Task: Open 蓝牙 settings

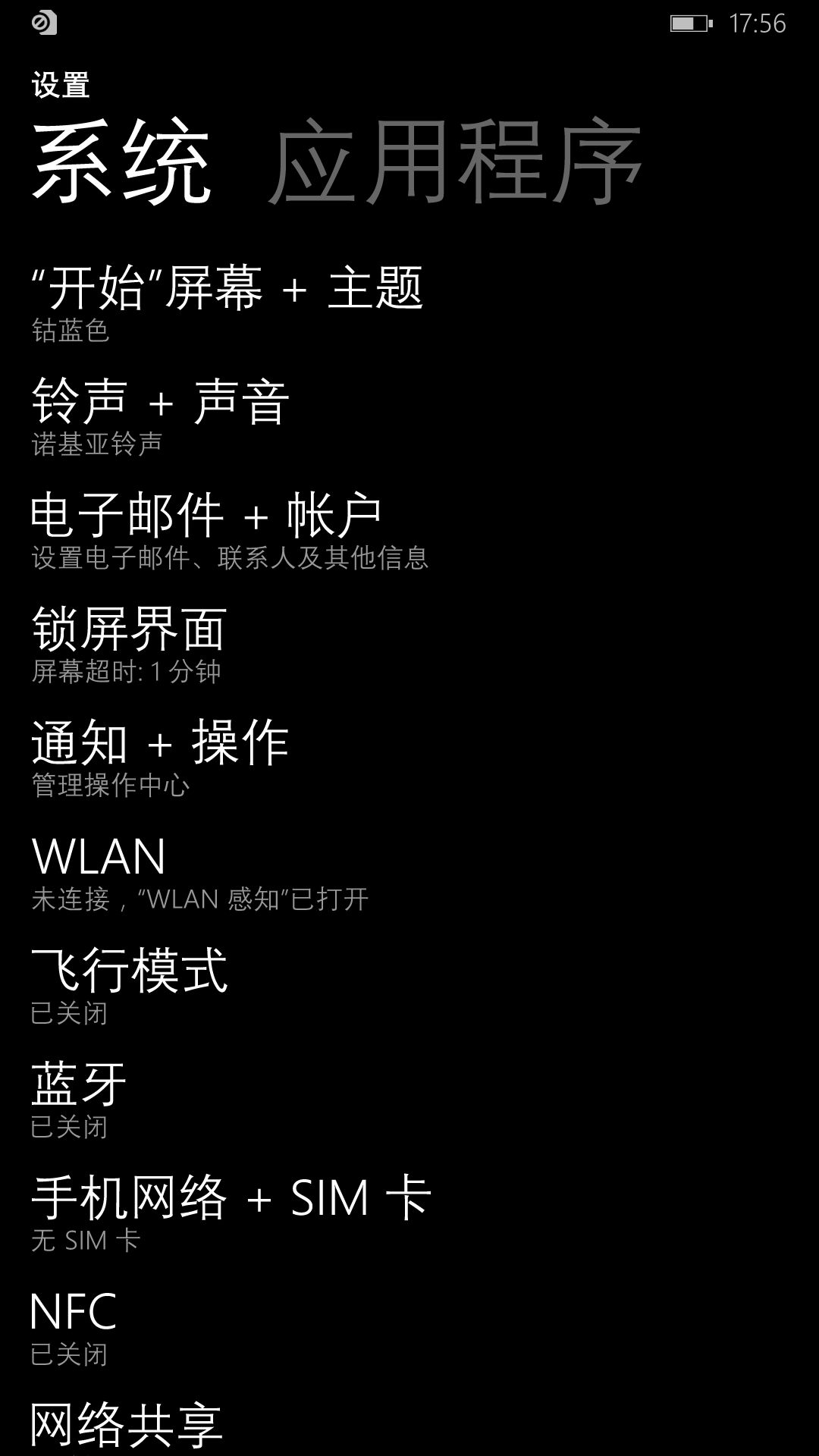Action: click(409, 1100)
